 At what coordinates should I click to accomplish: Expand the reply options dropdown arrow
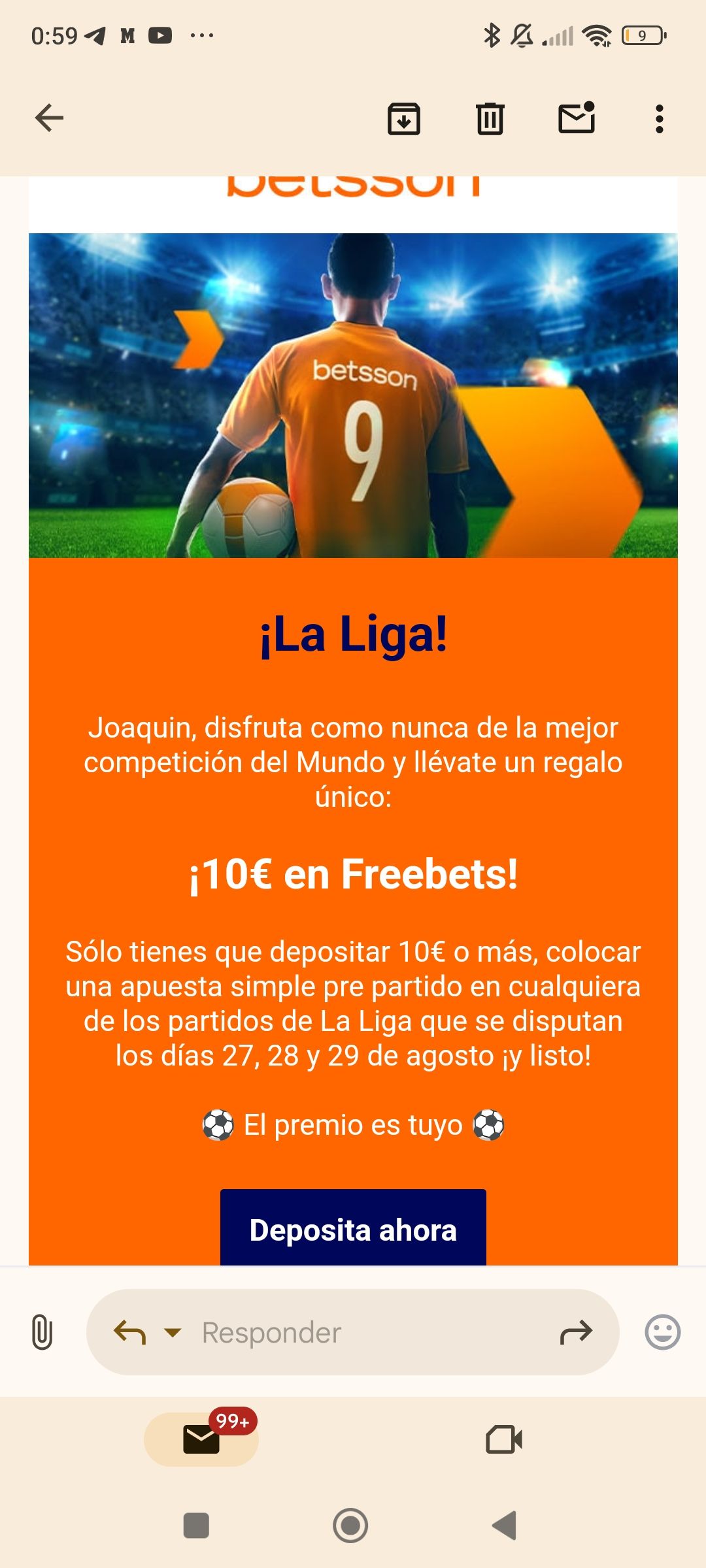(x=173, y=1332)
